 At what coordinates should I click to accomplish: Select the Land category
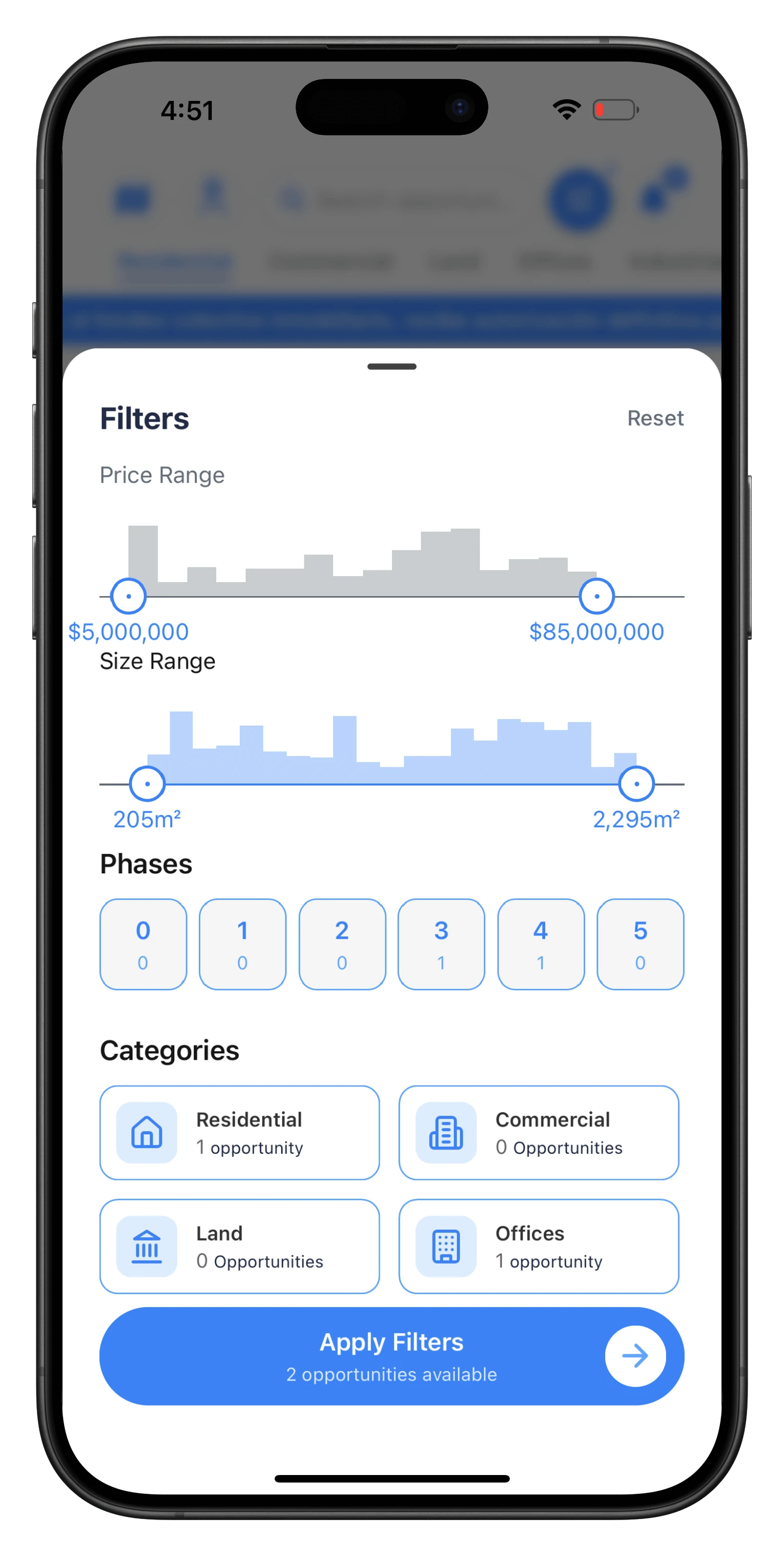point(240,1246)
